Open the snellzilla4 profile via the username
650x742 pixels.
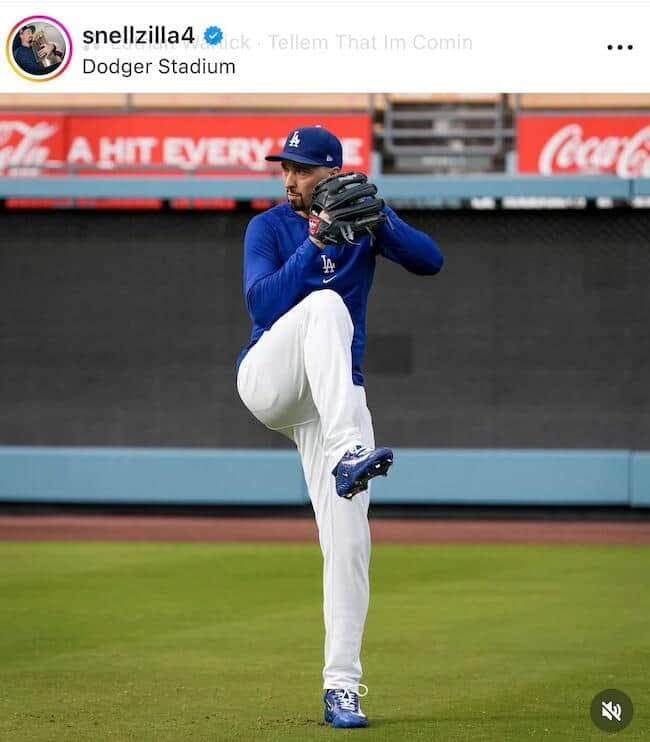pyautogui.click(x=138, y=36)
